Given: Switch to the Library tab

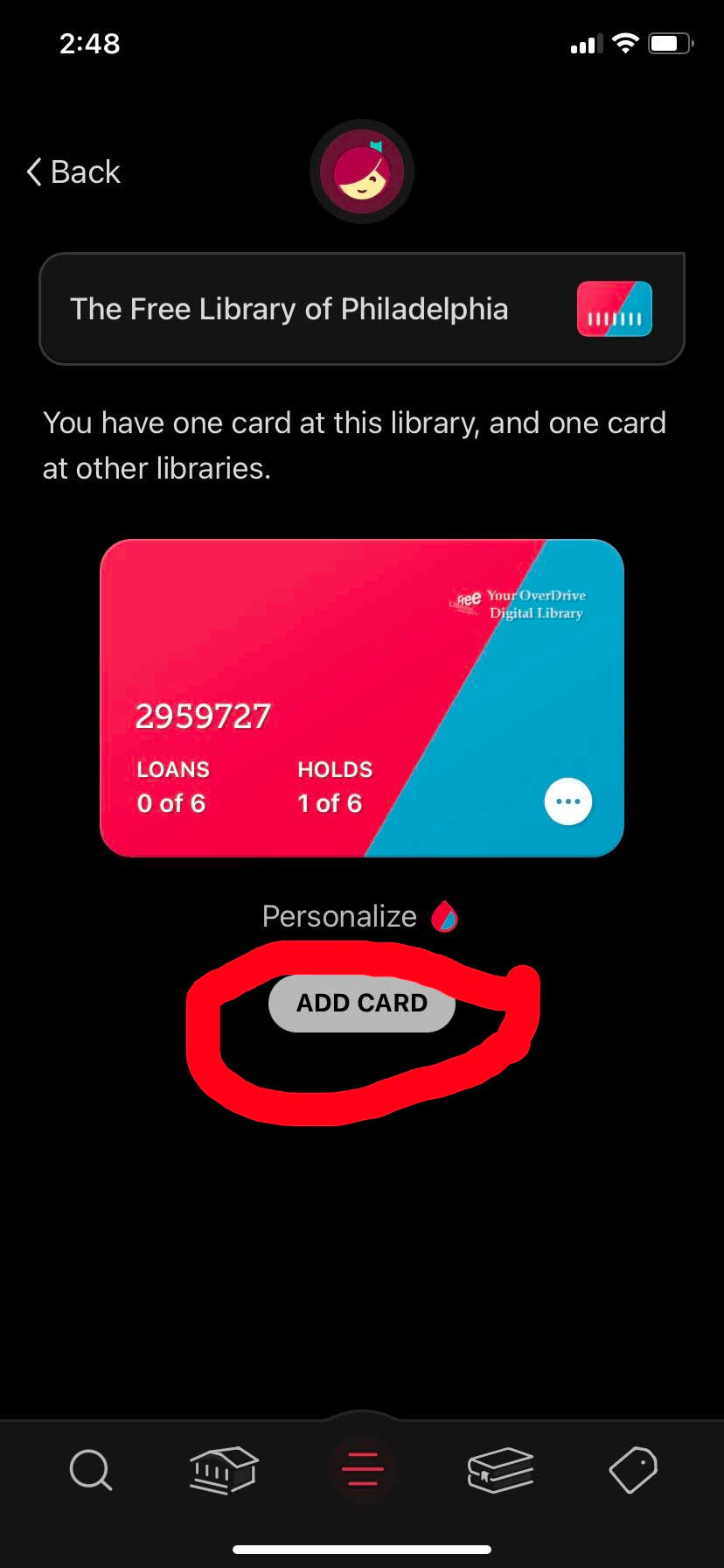Looking at the screenshot, I should [224, 1469].
